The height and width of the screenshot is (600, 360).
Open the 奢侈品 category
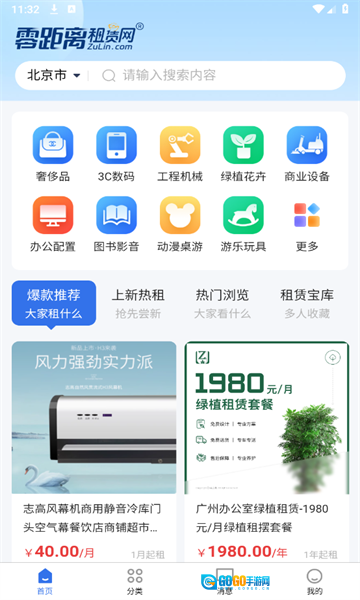[x=53, y=154]
